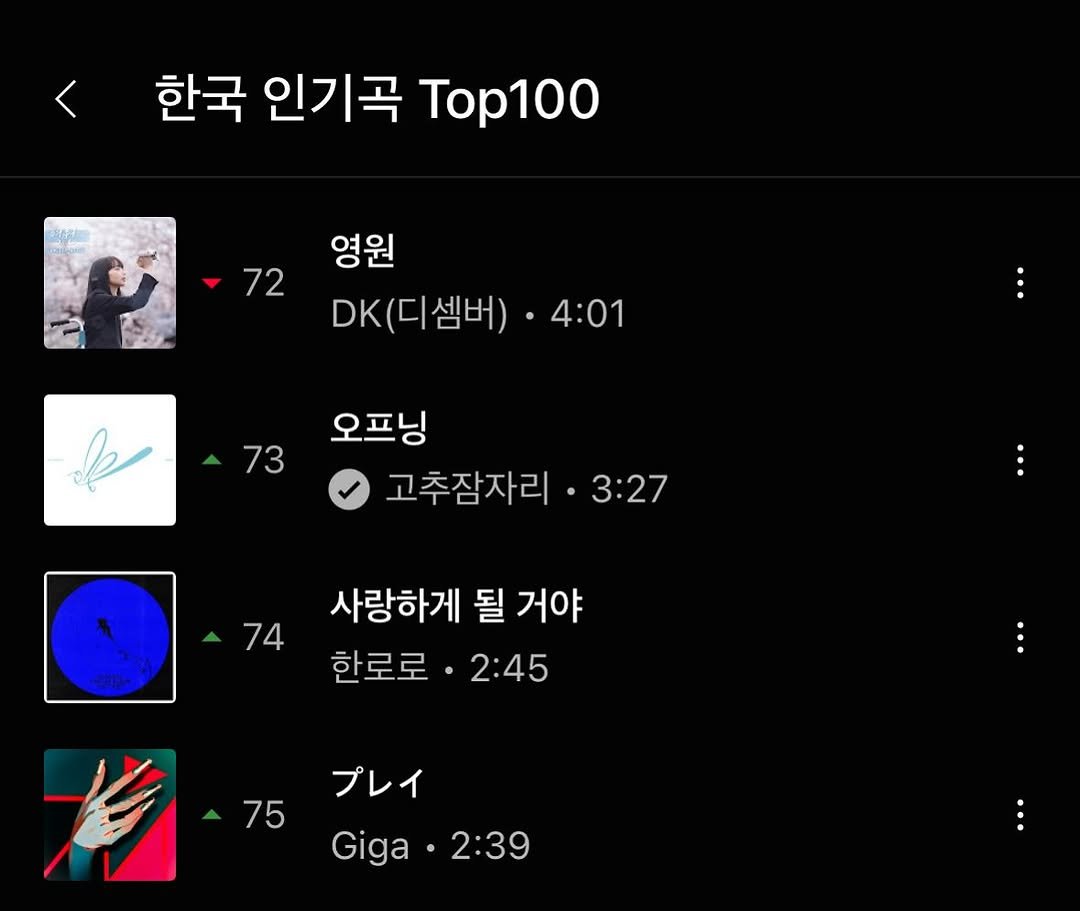Open more options for プレイ
This screenshot has width=1080, height=911.
pyautogui.click(x=1019, y=815)
